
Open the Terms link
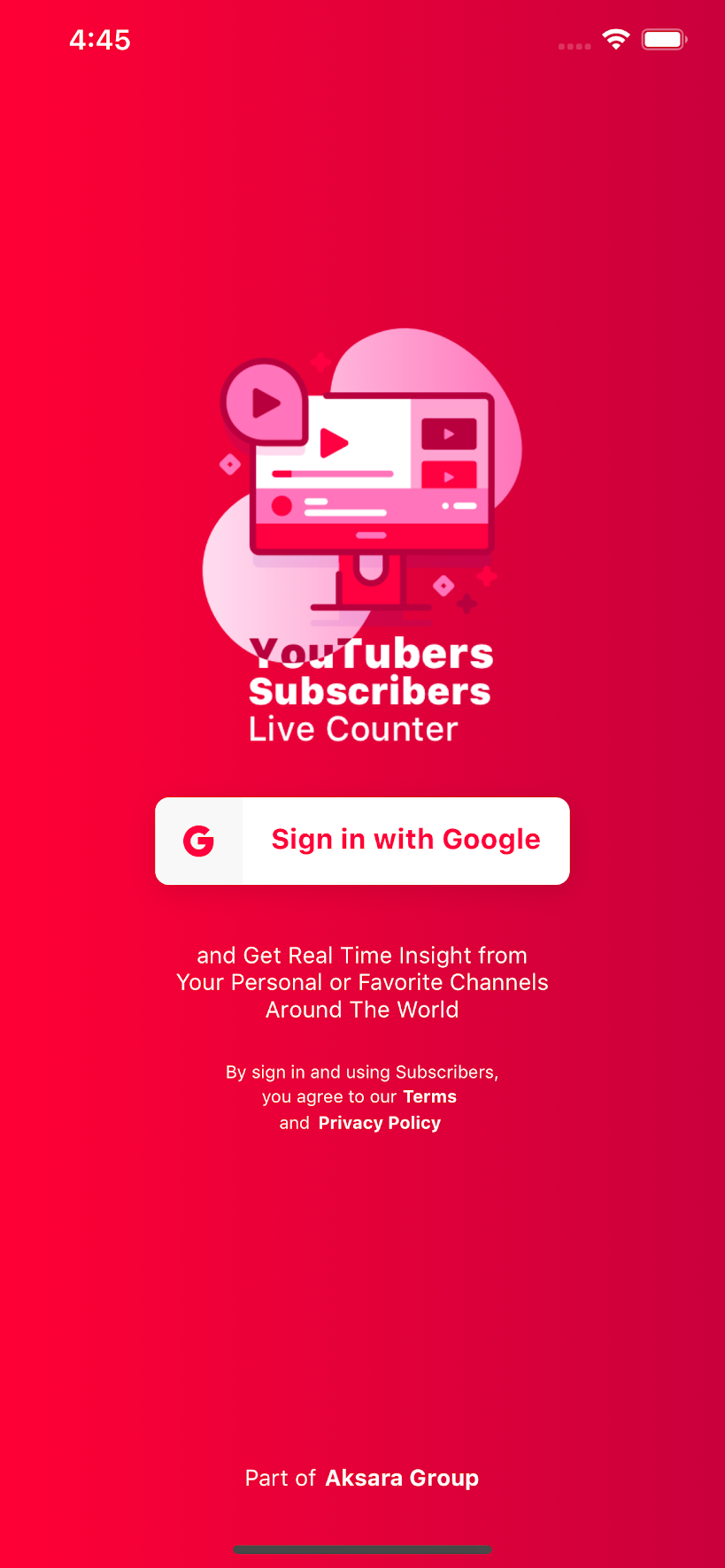click(429, 1097)
